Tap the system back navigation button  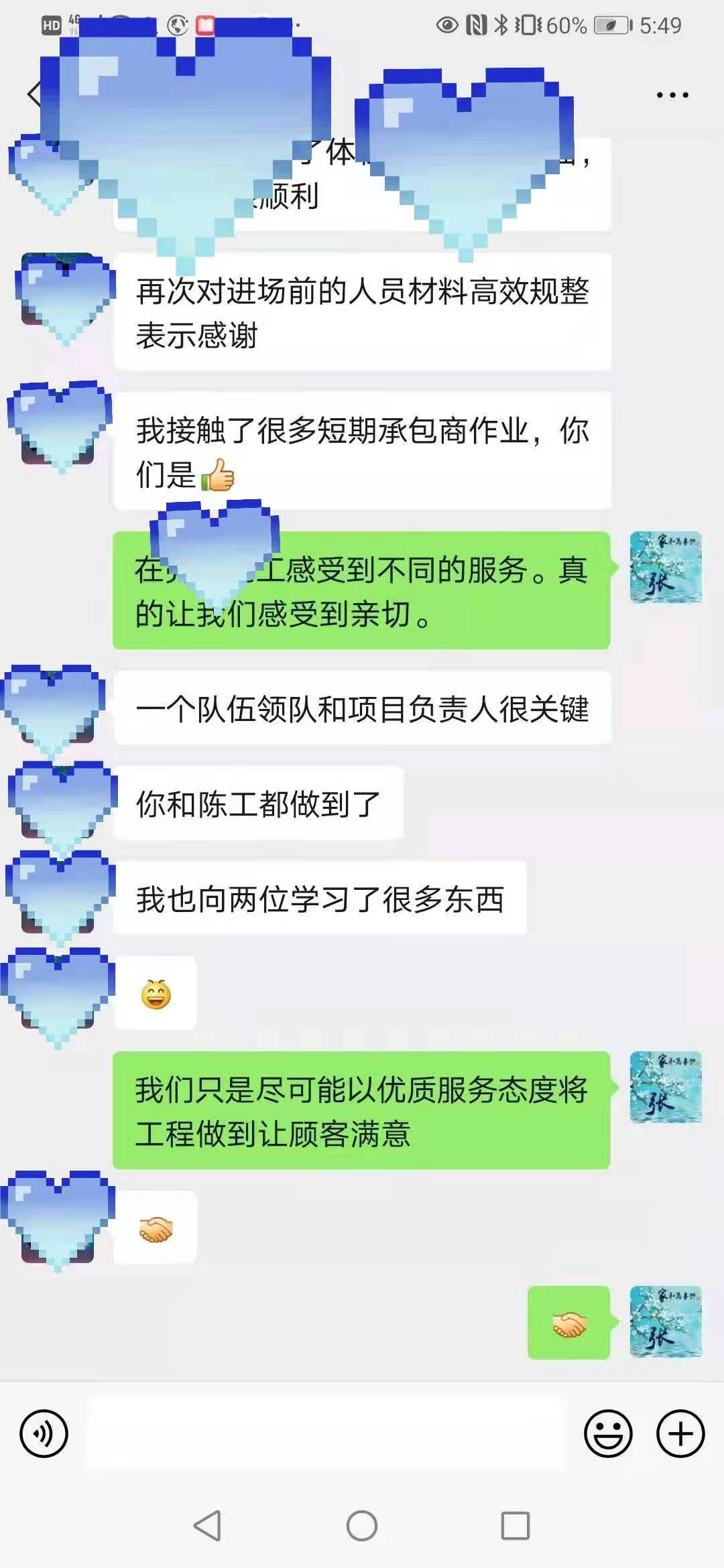click(207, 1526)
